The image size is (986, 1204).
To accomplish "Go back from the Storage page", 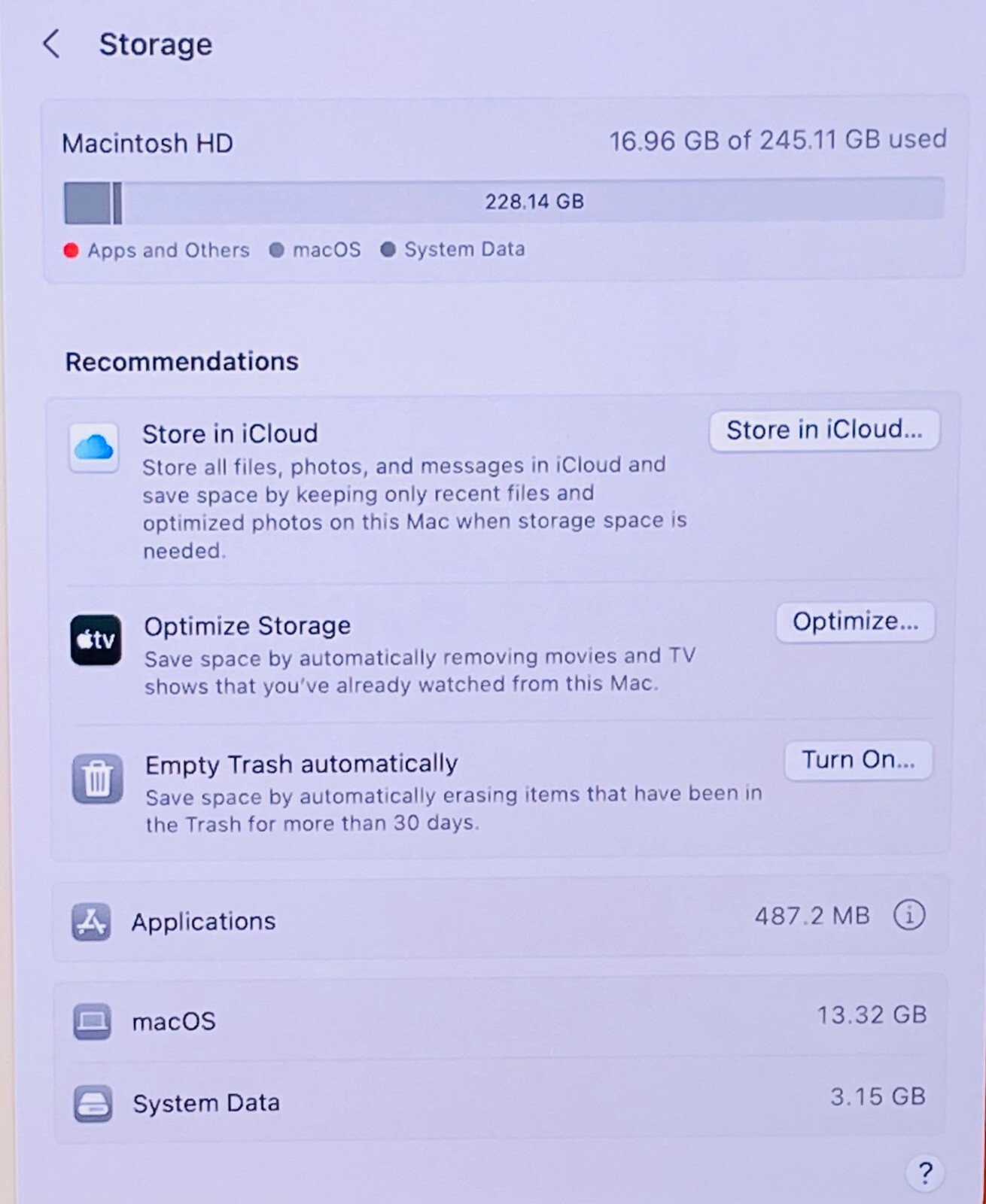I will coord(51,44).
